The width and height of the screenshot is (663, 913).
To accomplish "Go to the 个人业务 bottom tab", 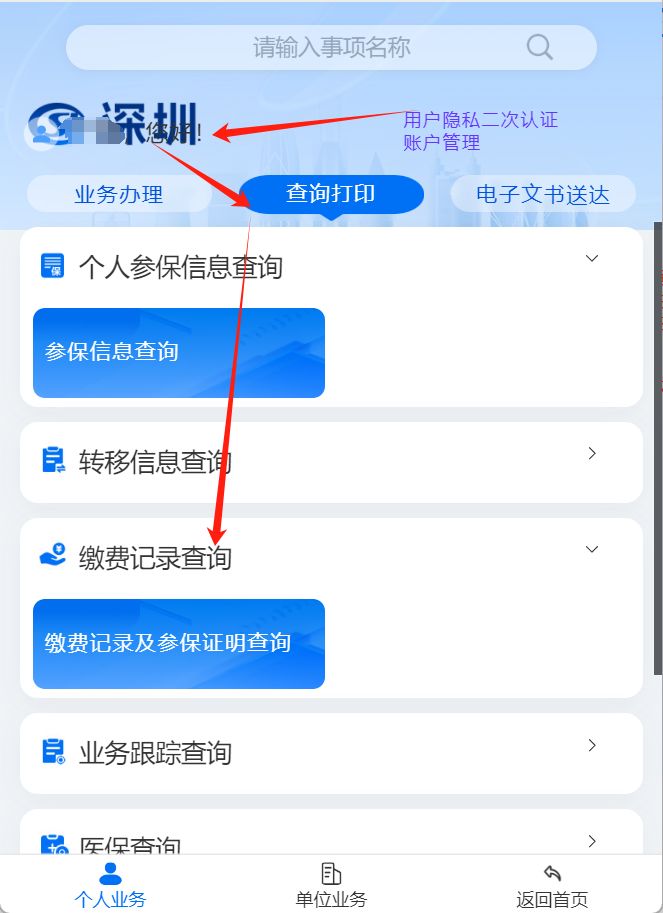I will (110, 885).
